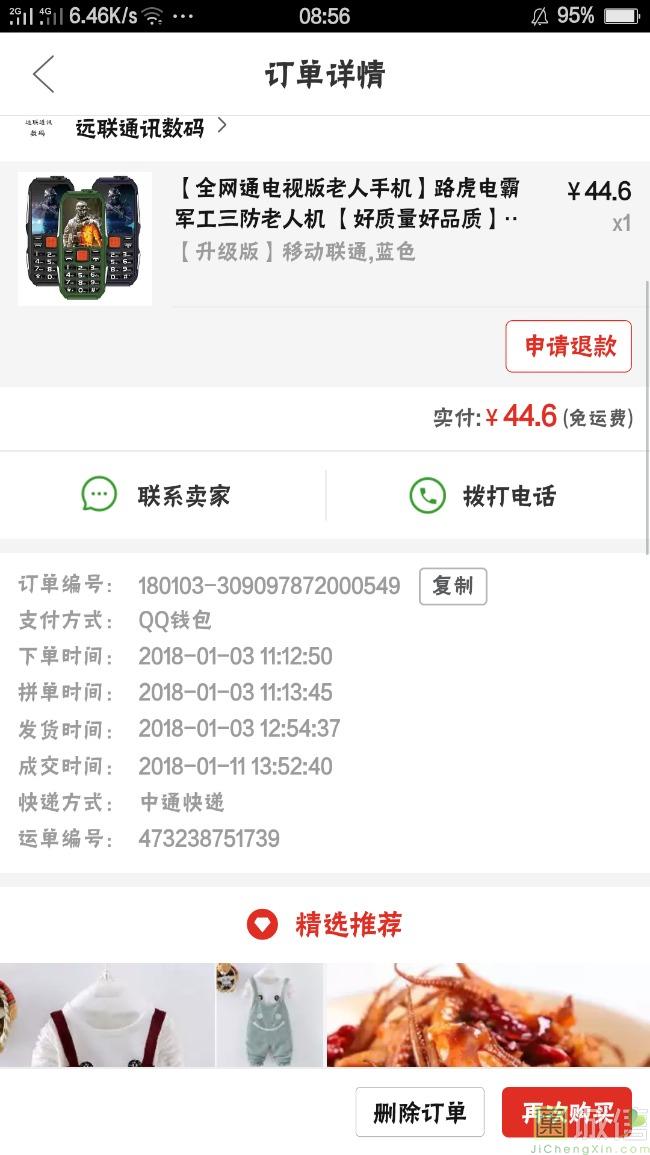Image resolution: width=650 pixels, height=1155 pixels.
Task: Copy the order number with 复制
Action: 452,586
